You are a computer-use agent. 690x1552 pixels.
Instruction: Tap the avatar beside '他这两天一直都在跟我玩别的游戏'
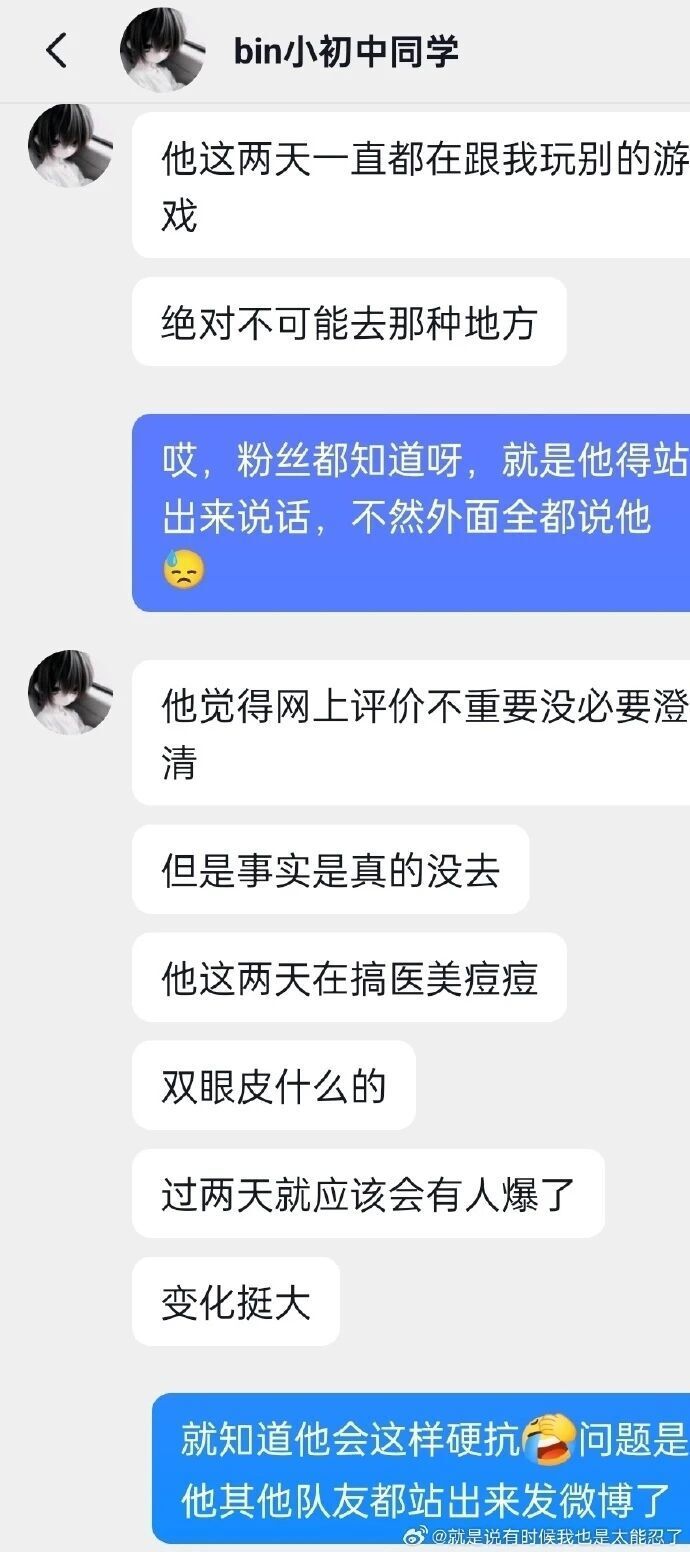point(70,146)
